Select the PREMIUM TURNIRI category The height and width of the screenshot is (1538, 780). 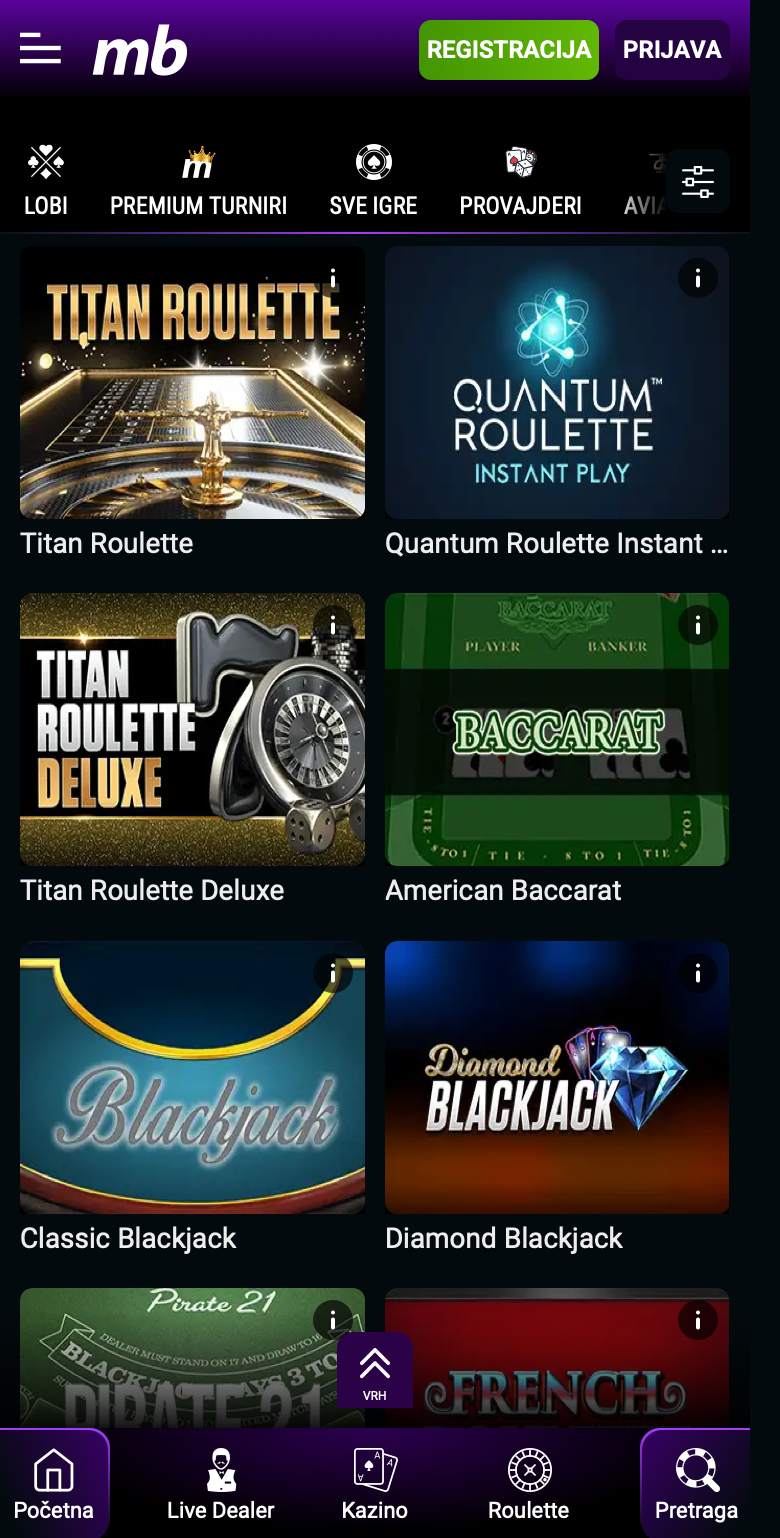click(x=198, y=181)
